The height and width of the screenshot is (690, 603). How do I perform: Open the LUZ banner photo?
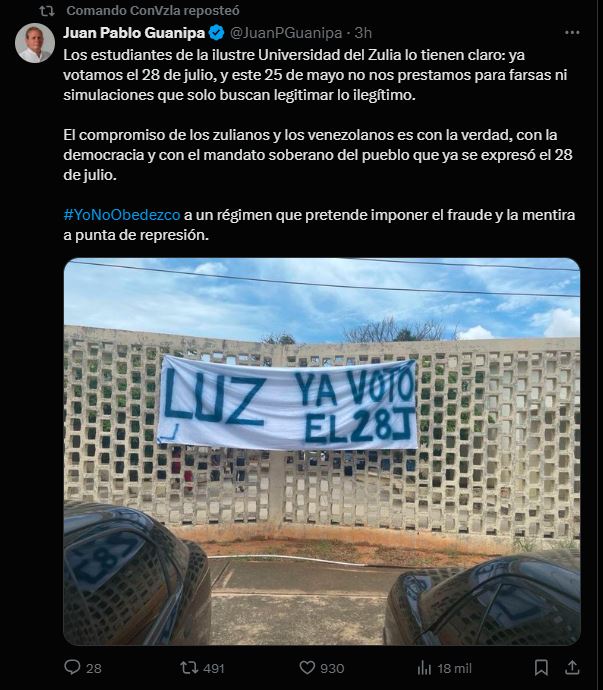click(322, 450)
